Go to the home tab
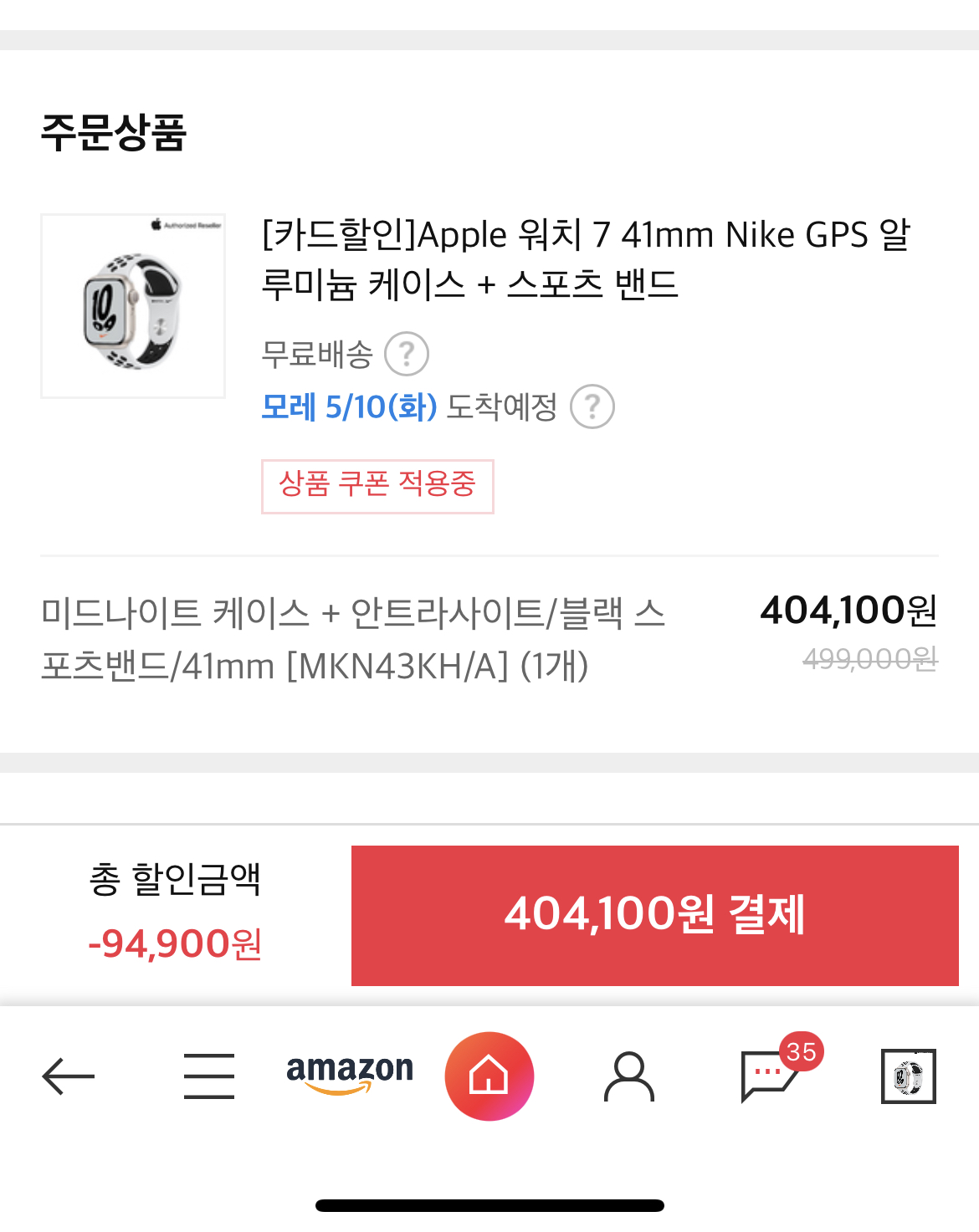 click(x=489, y=1076)
